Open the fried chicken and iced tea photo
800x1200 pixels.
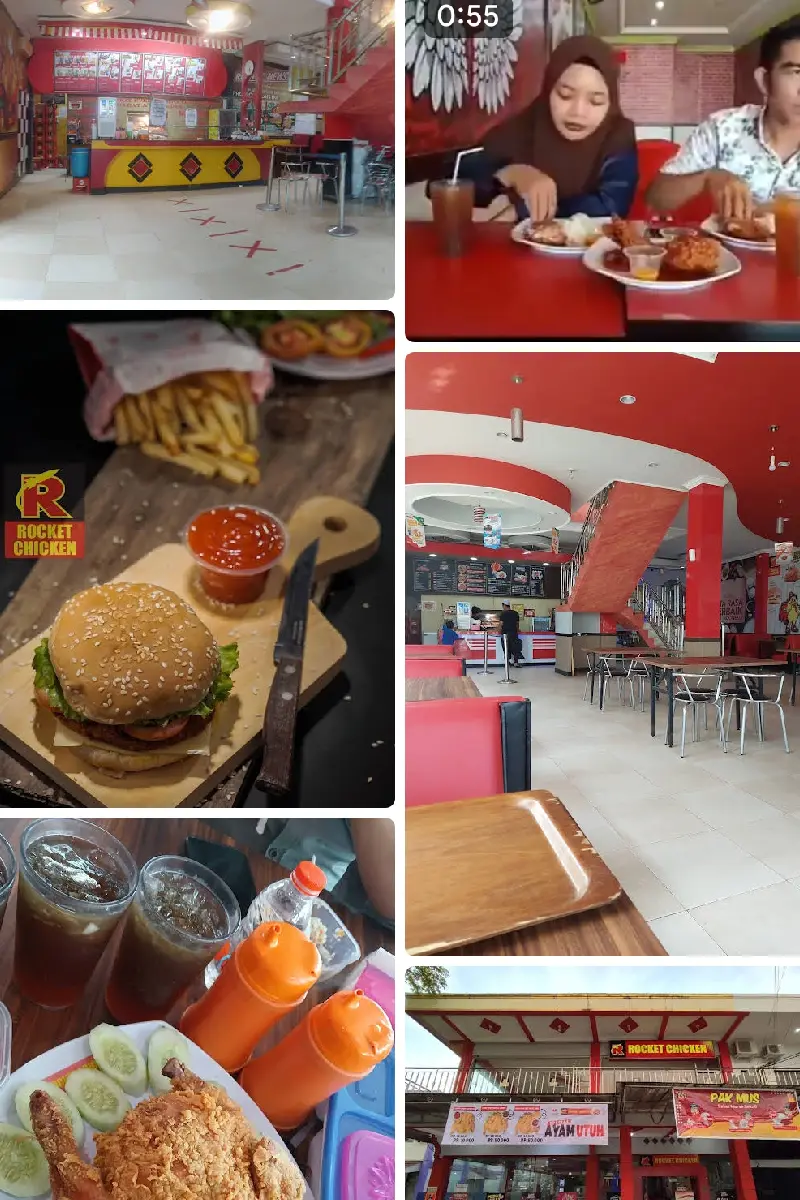197,1010
